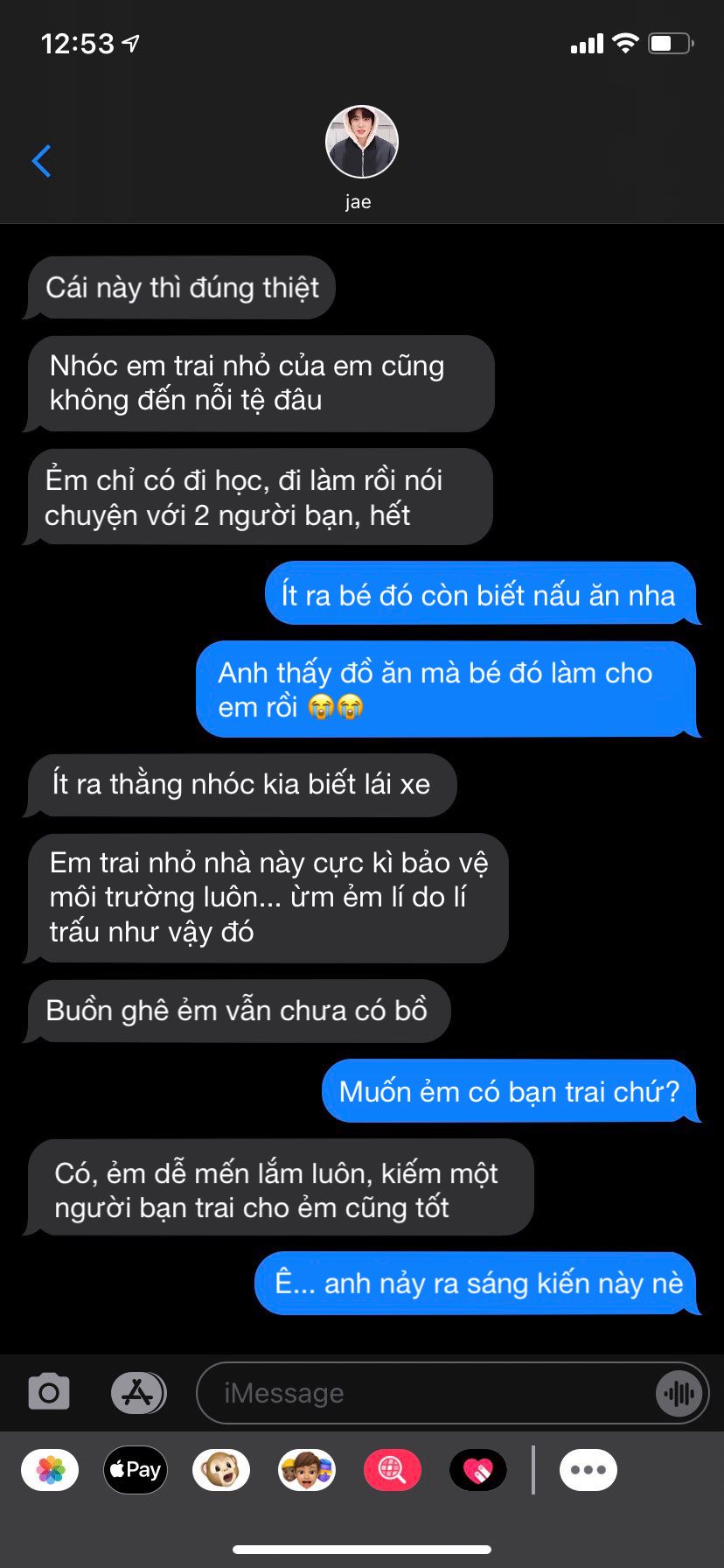Toggle the App Store apps drawer
724x1568 pixels.
(x=138, y=1391)
